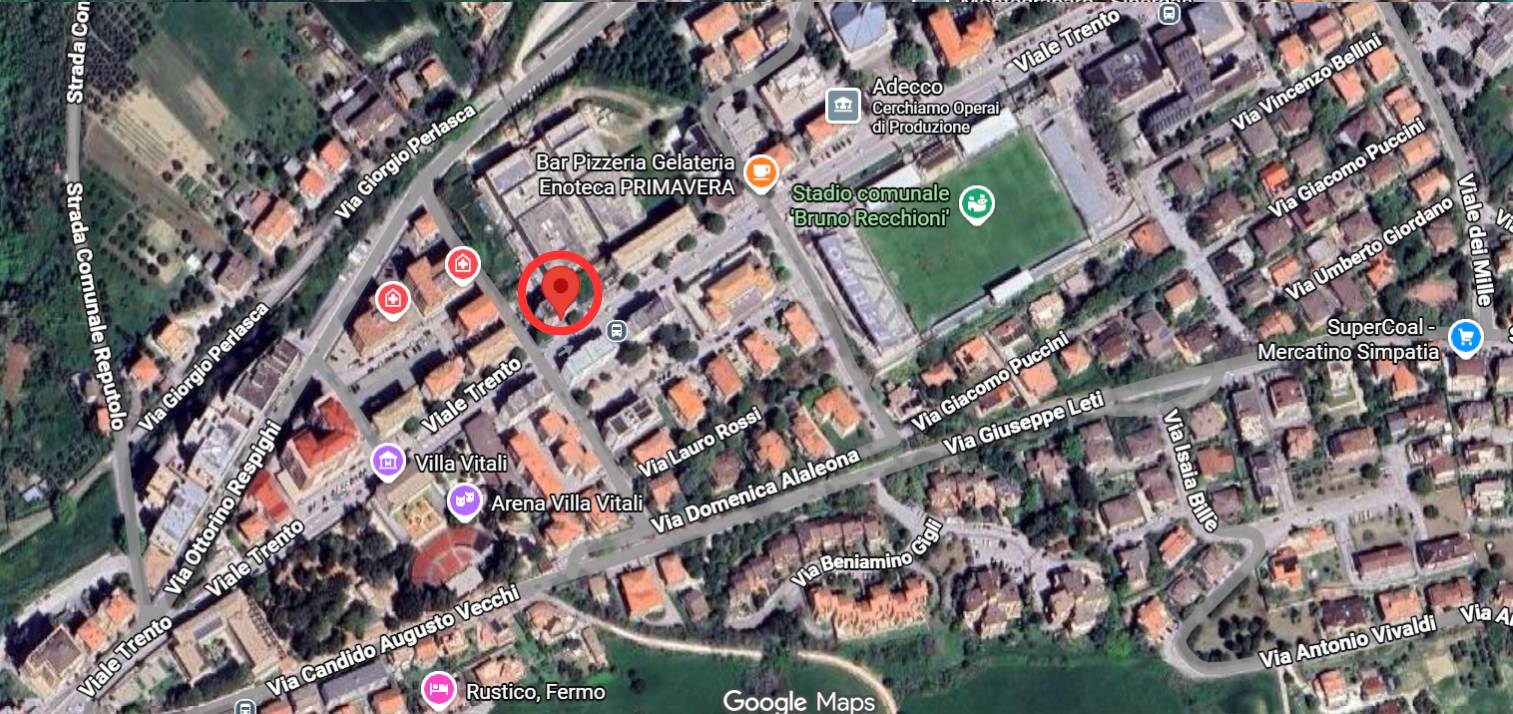Open Stadio comunale 'Bruno Recchioni' marker
Viewport: 1513px width, 714px height.
point(973,203)
